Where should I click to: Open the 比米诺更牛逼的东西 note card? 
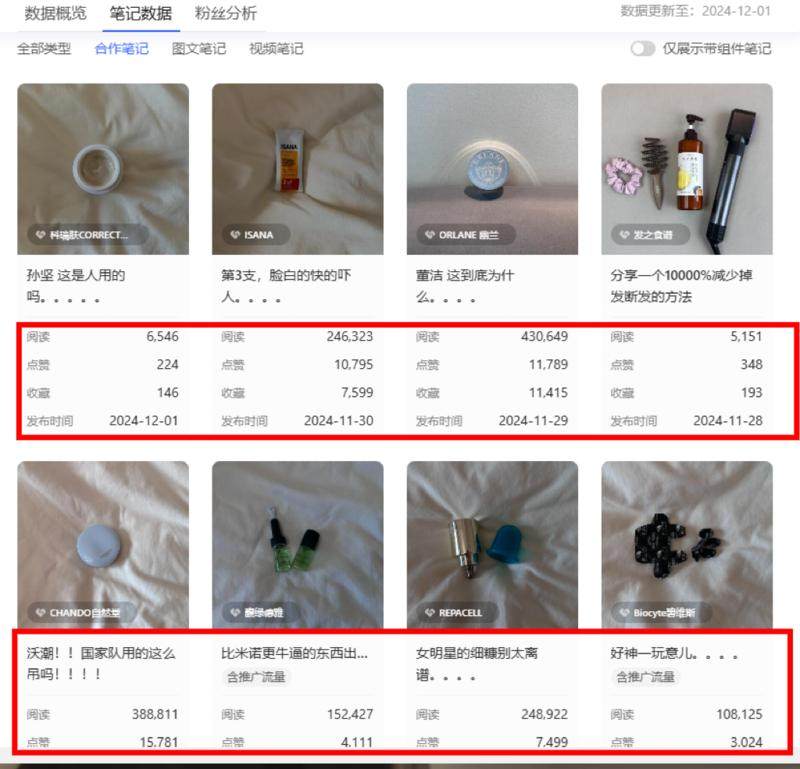point(297,545)
